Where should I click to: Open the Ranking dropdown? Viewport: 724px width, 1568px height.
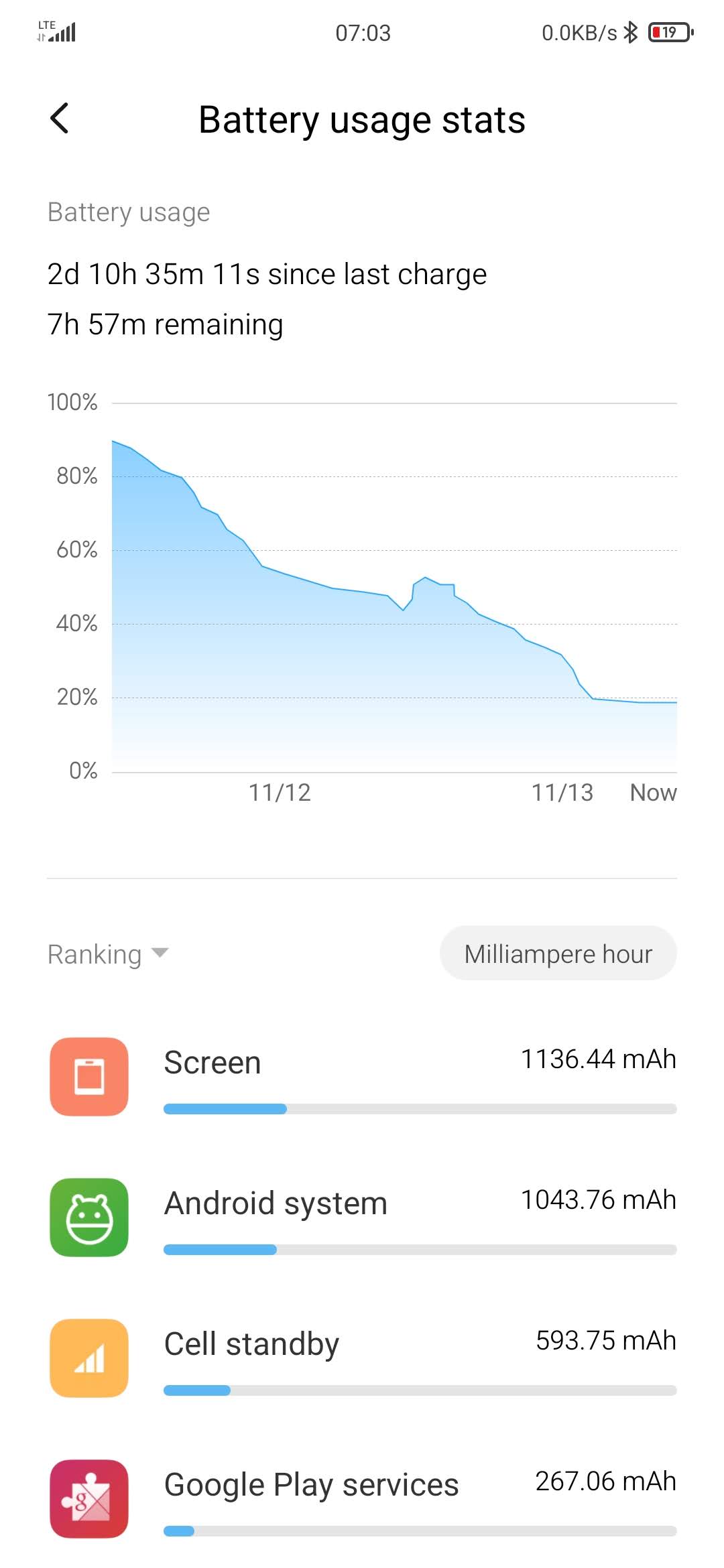pyautogui.click(x=108, y=954)
